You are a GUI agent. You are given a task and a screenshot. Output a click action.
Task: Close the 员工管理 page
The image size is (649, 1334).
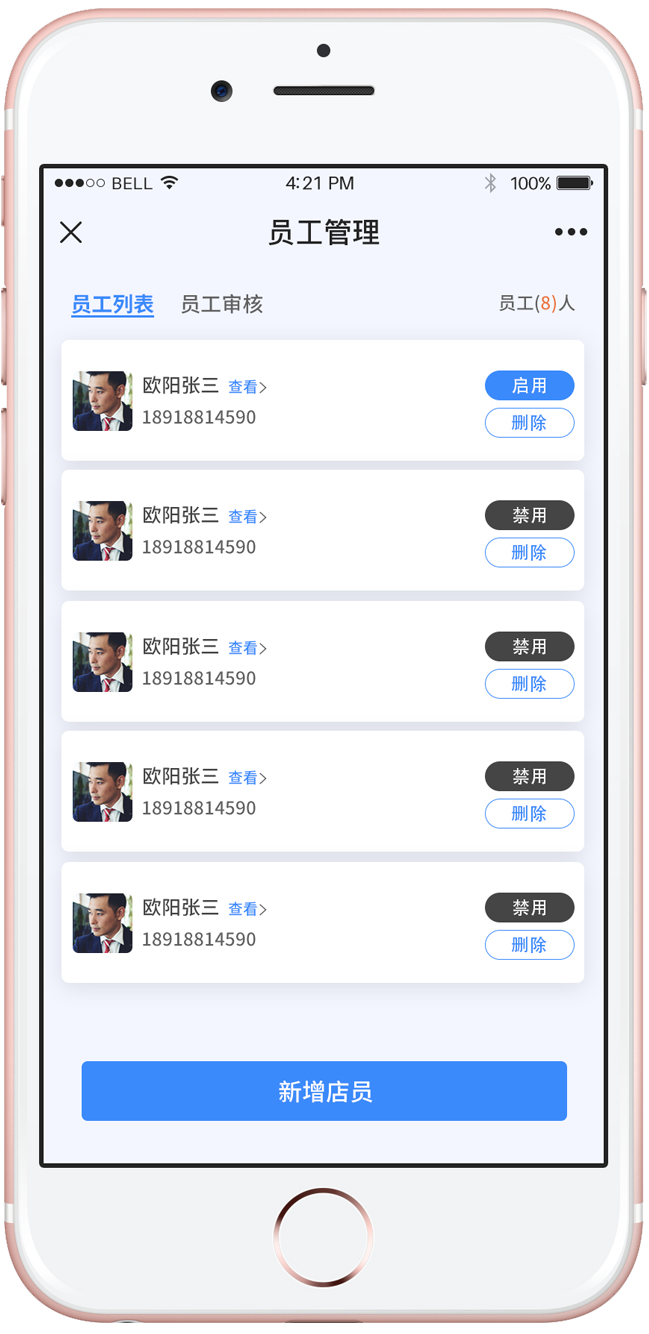pos(71,233)
